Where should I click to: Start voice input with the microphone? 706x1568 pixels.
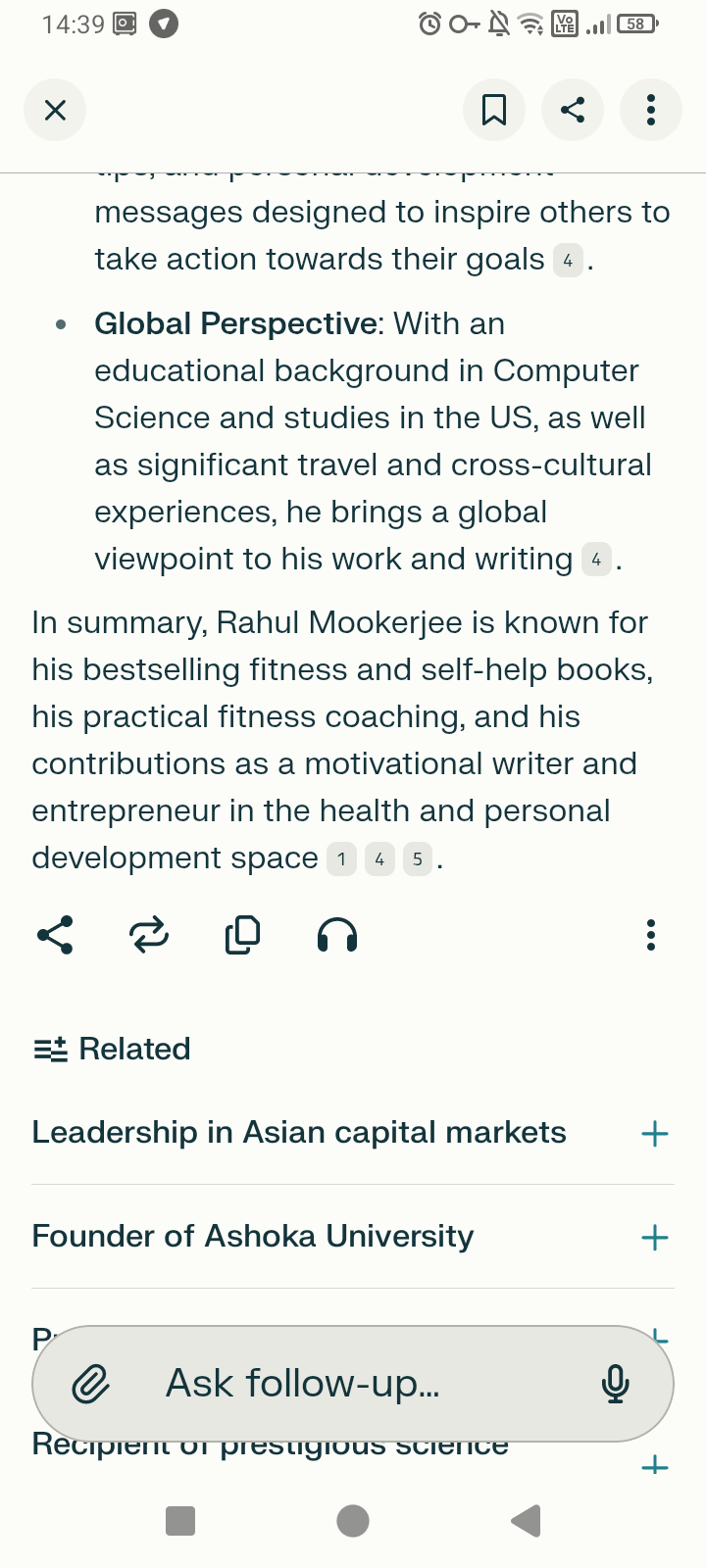[x=616, y=1384]
